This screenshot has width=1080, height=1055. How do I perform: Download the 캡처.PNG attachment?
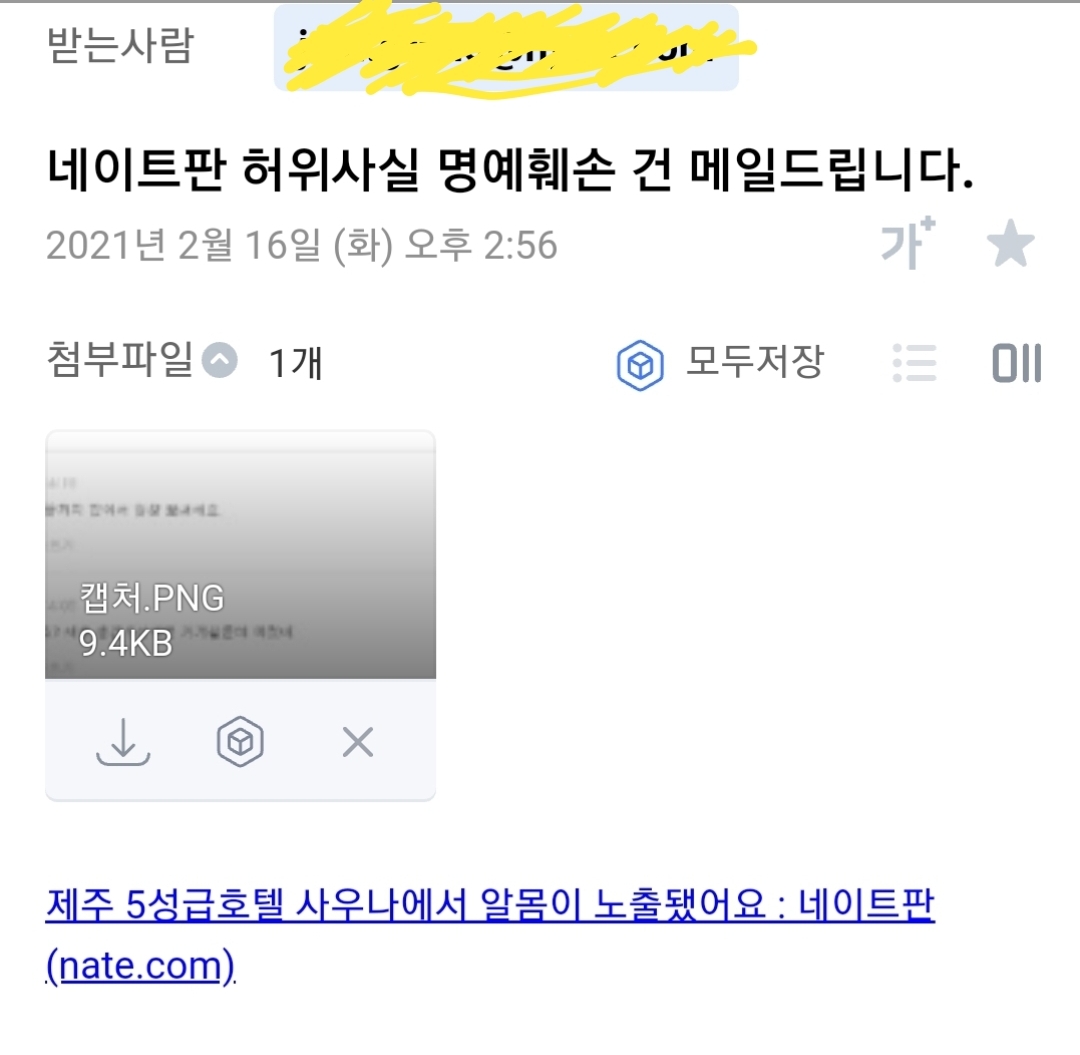123,742
